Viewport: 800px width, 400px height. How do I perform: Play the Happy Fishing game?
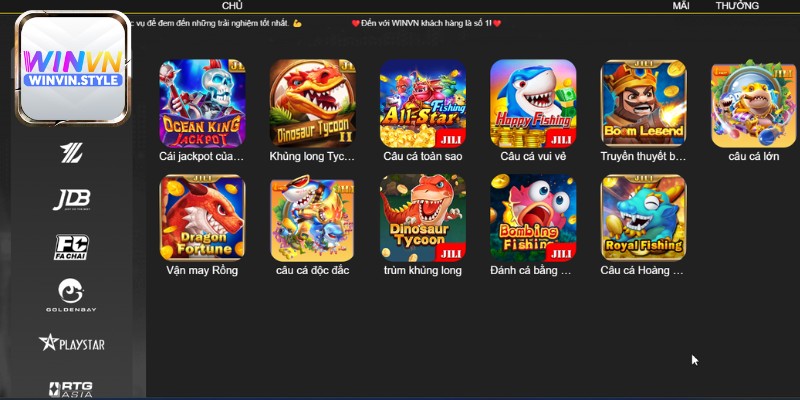coord(533,104)
